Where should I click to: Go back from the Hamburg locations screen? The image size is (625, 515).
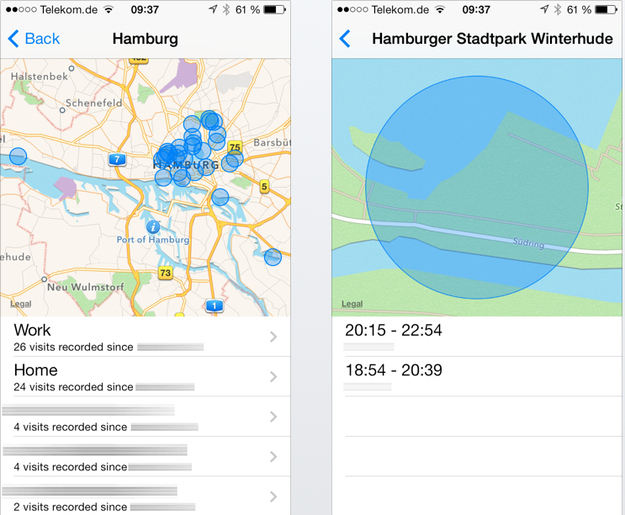34,39
